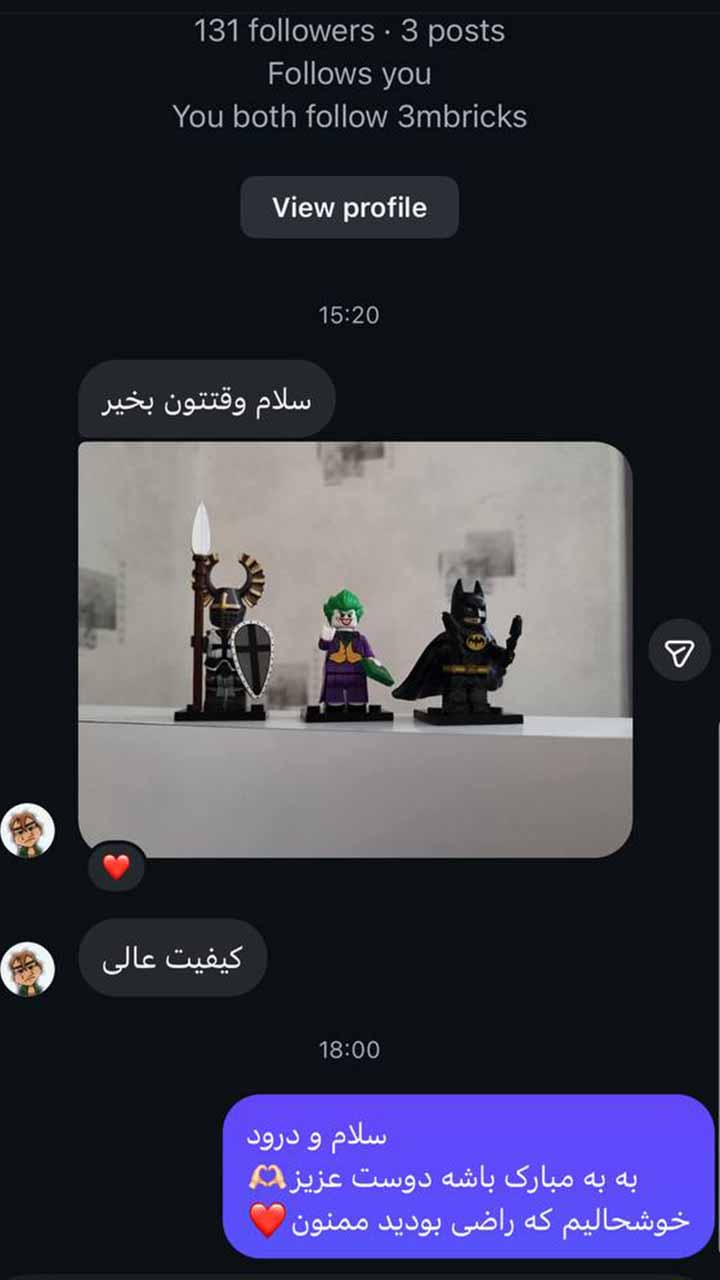Image resolution: width=720 pixels, height=1280 pixels.
Task: Share the photo using the send icon
Action: click(x=679, y=652)
